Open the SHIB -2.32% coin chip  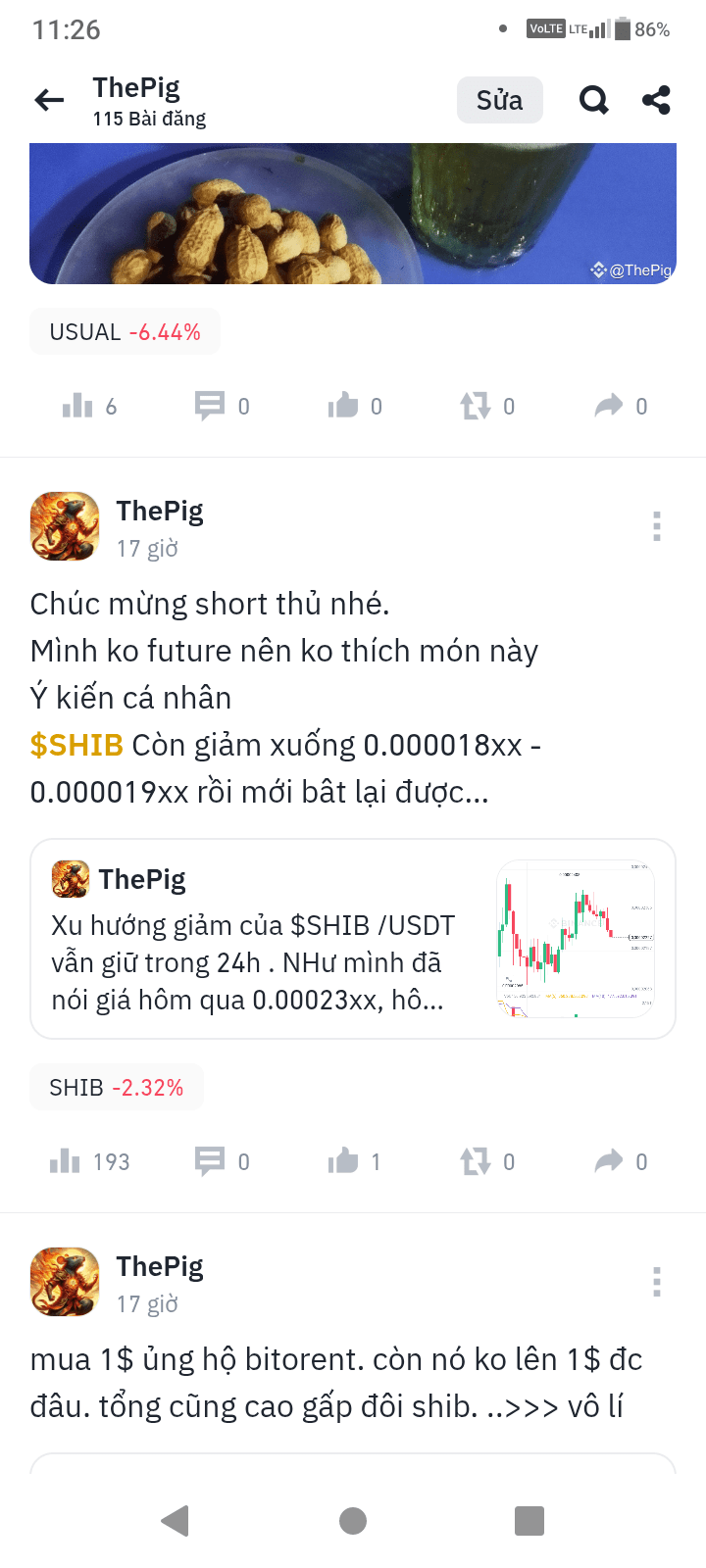(117, 1088)
